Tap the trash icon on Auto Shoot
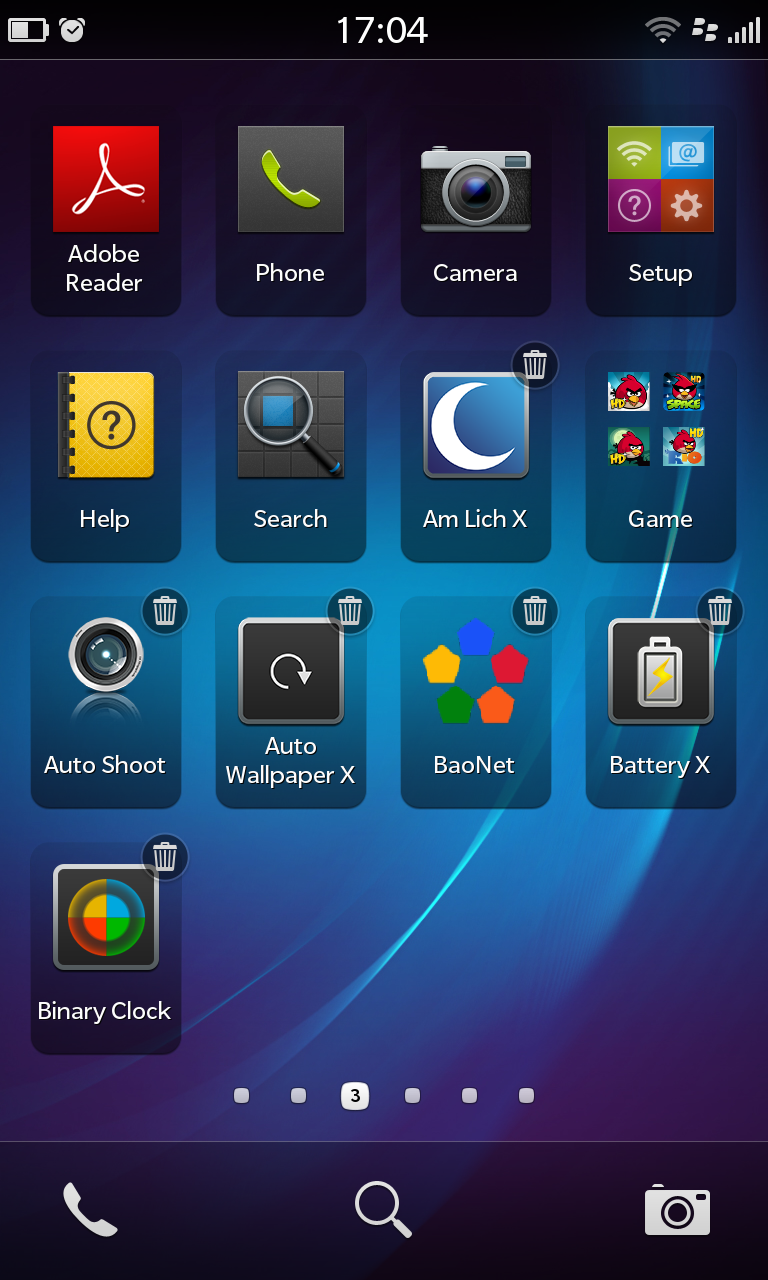The width and height of the screenshot is (768, 1280). pyautogui.click(x=165, y=611)
